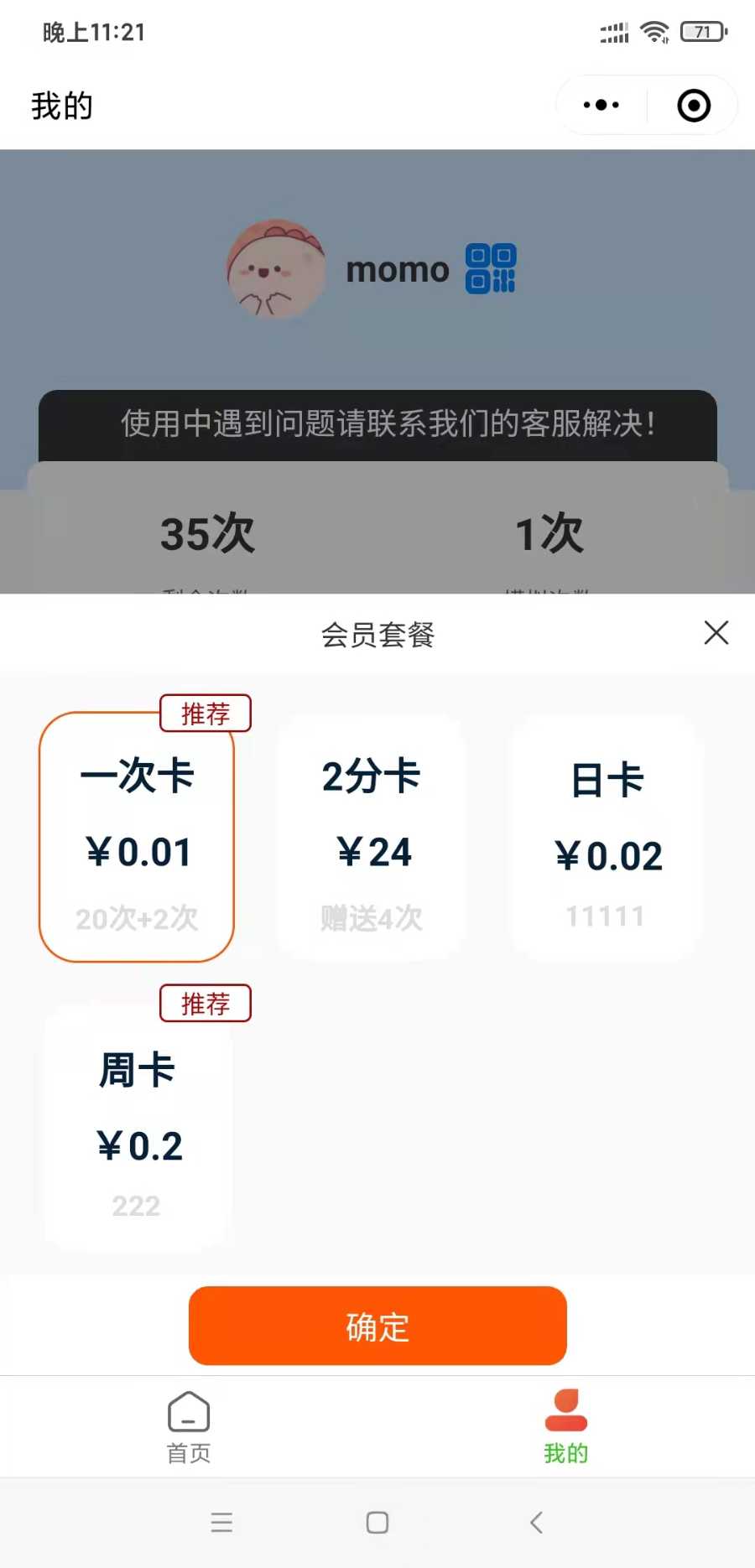
Task: Close the 会员套餐 sheet
Action: (x=716, y=633)
